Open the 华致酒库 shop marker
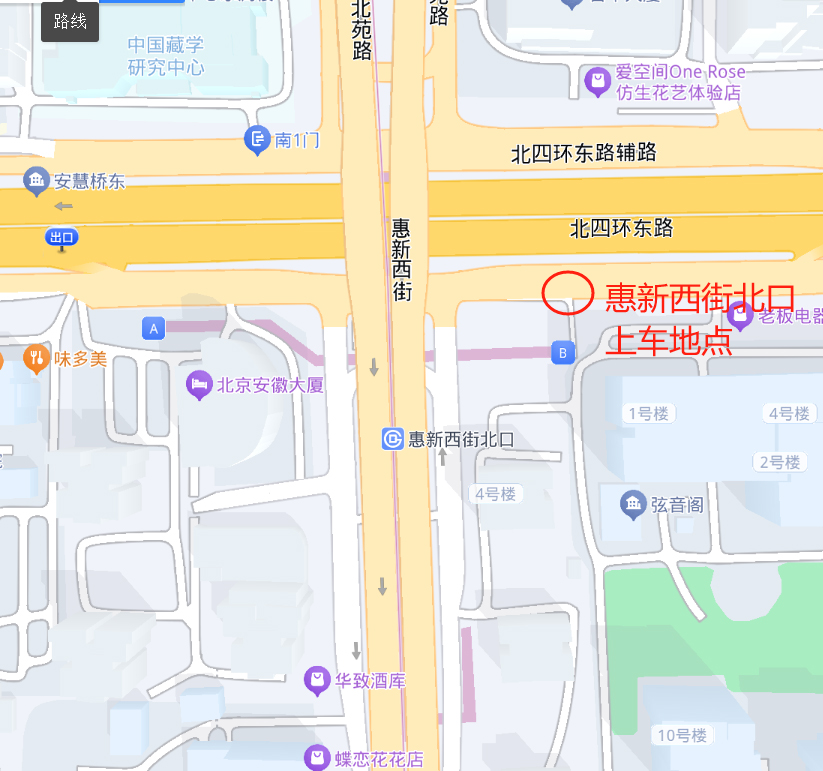 tap(317, 681)
